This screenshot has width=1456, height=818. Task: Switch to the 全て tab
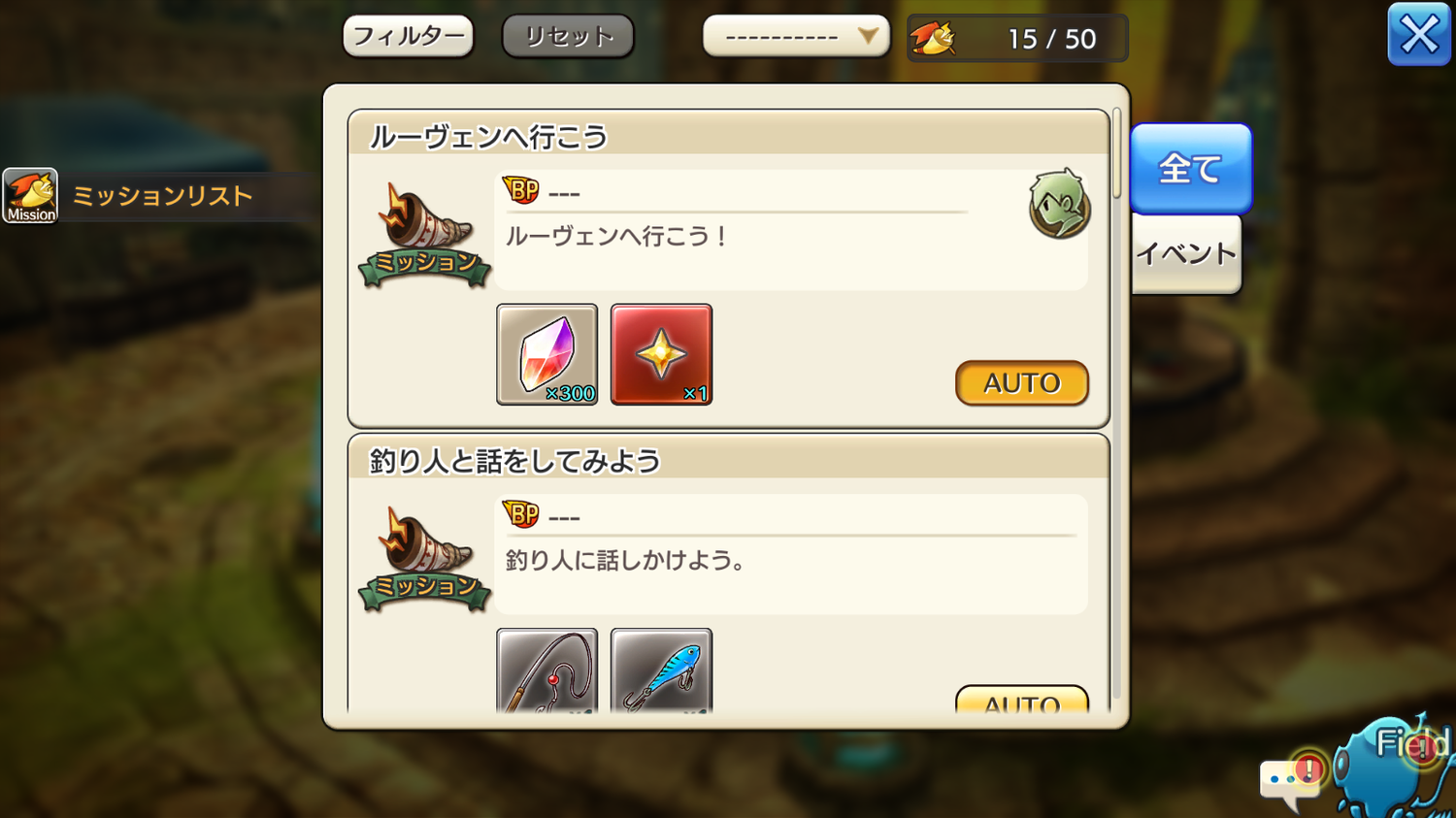pyautogui.click(x=1190, y=169)
